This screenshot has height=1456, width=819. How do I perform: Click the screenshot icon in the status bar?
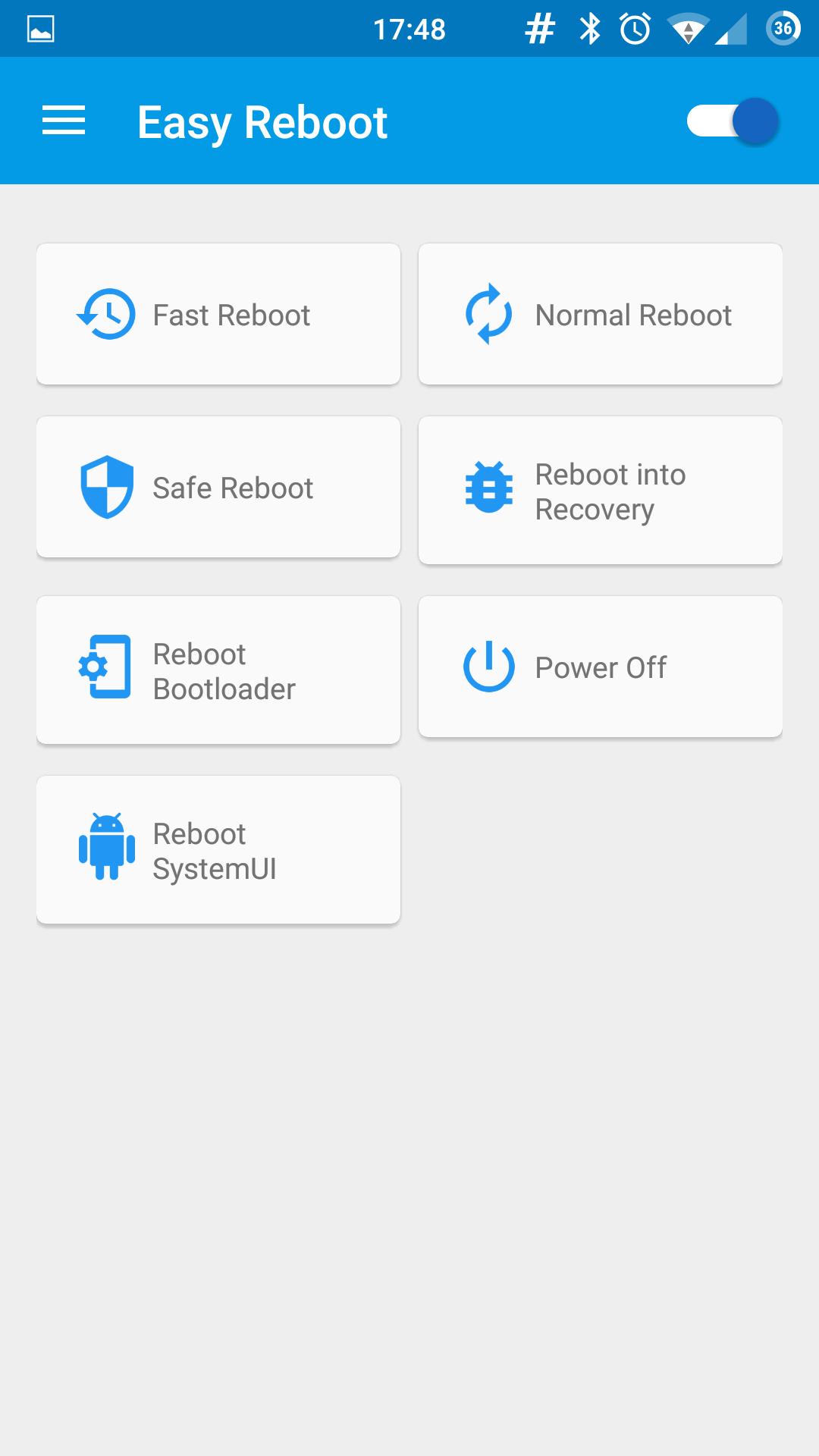pyautogui.click(x=42, y=27)
